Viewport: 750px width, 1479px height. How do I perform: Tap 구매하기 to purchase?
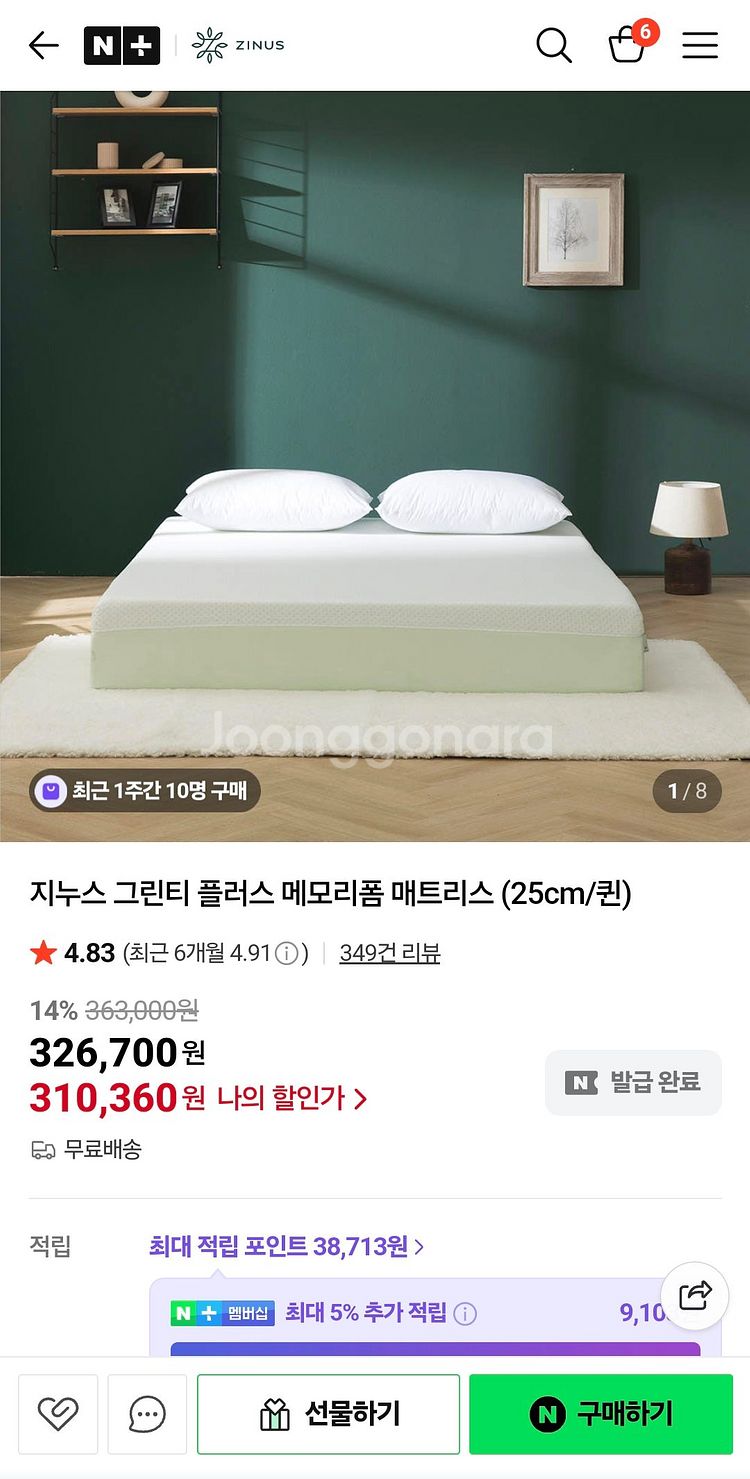pos(601,1414)
